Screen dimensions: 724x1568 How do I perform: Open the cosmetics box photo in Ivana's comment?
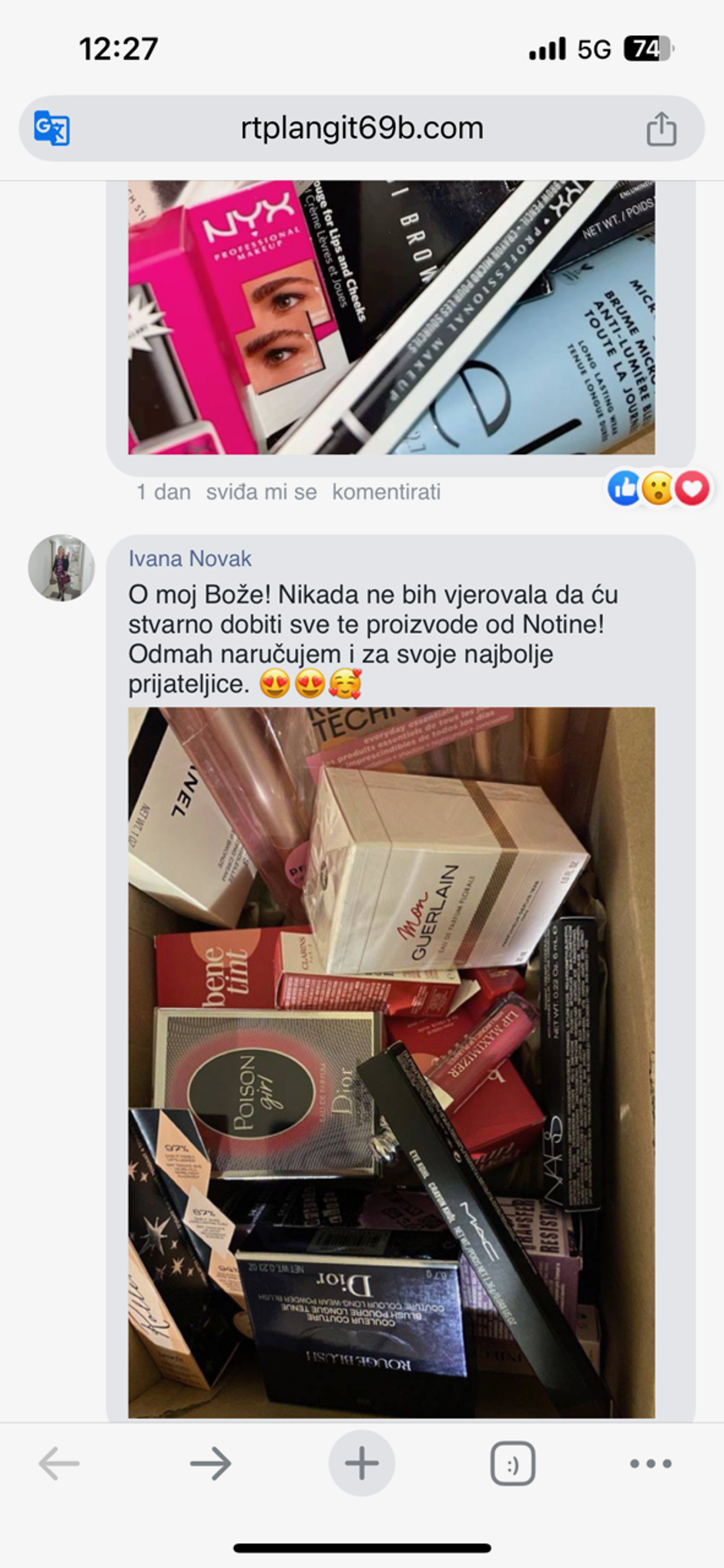[391, 1063]
